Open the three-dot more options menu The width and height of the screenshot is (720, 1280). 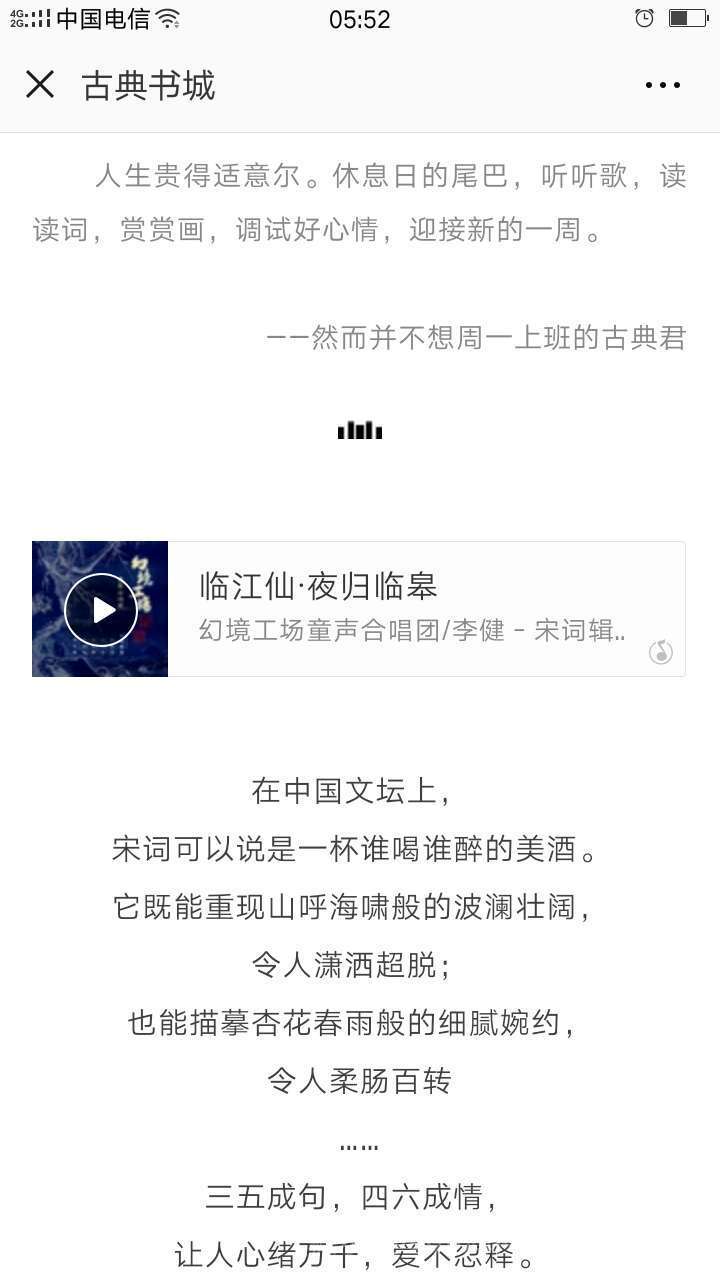pyautogui.click(x=662, y=86)
